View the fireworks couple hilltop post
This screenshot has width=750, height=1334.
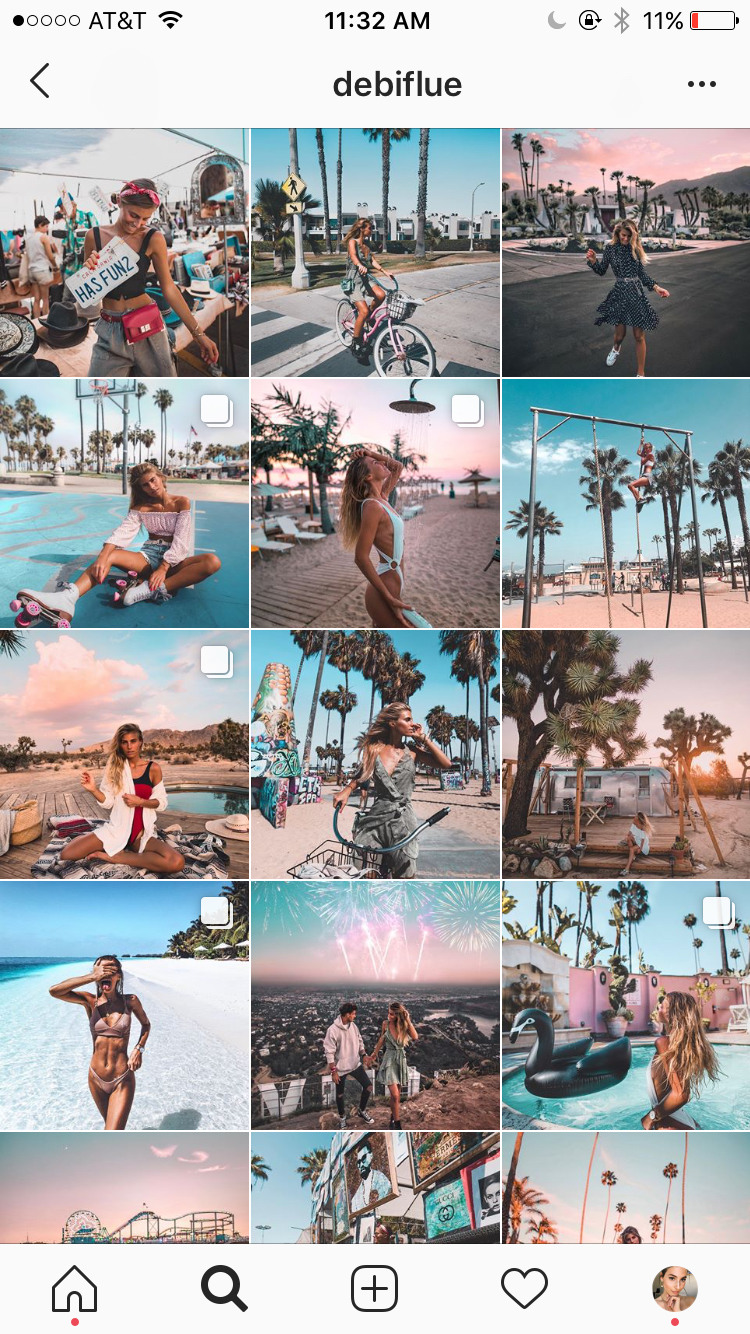click(375, 1005)
